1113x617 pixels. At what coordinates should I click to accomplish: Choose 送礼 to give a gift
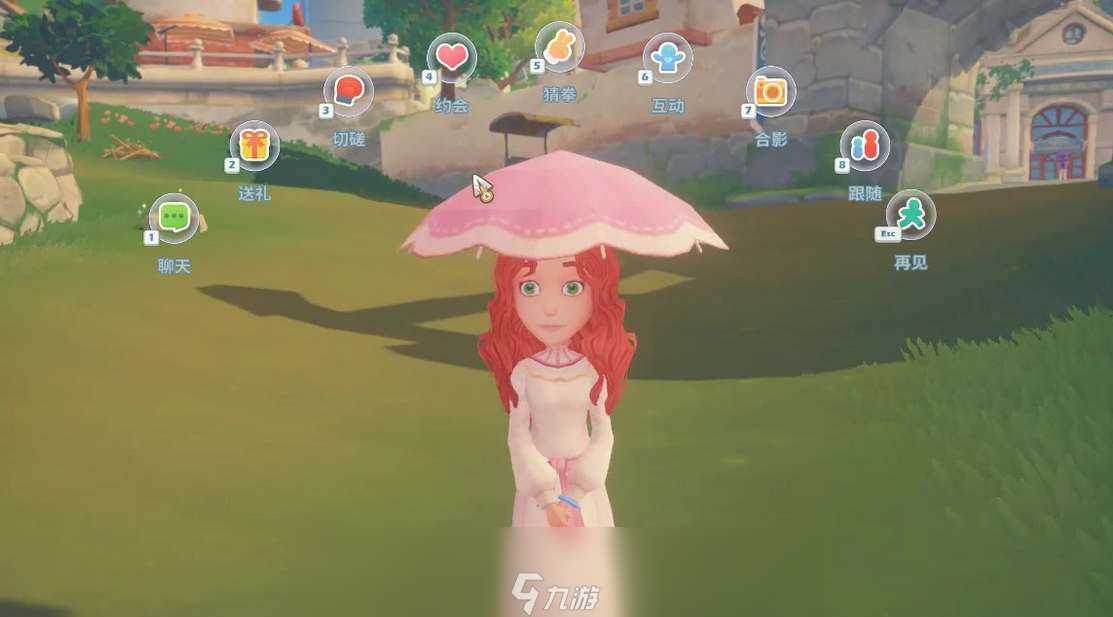pyautogui.click(x=255, y=146)
